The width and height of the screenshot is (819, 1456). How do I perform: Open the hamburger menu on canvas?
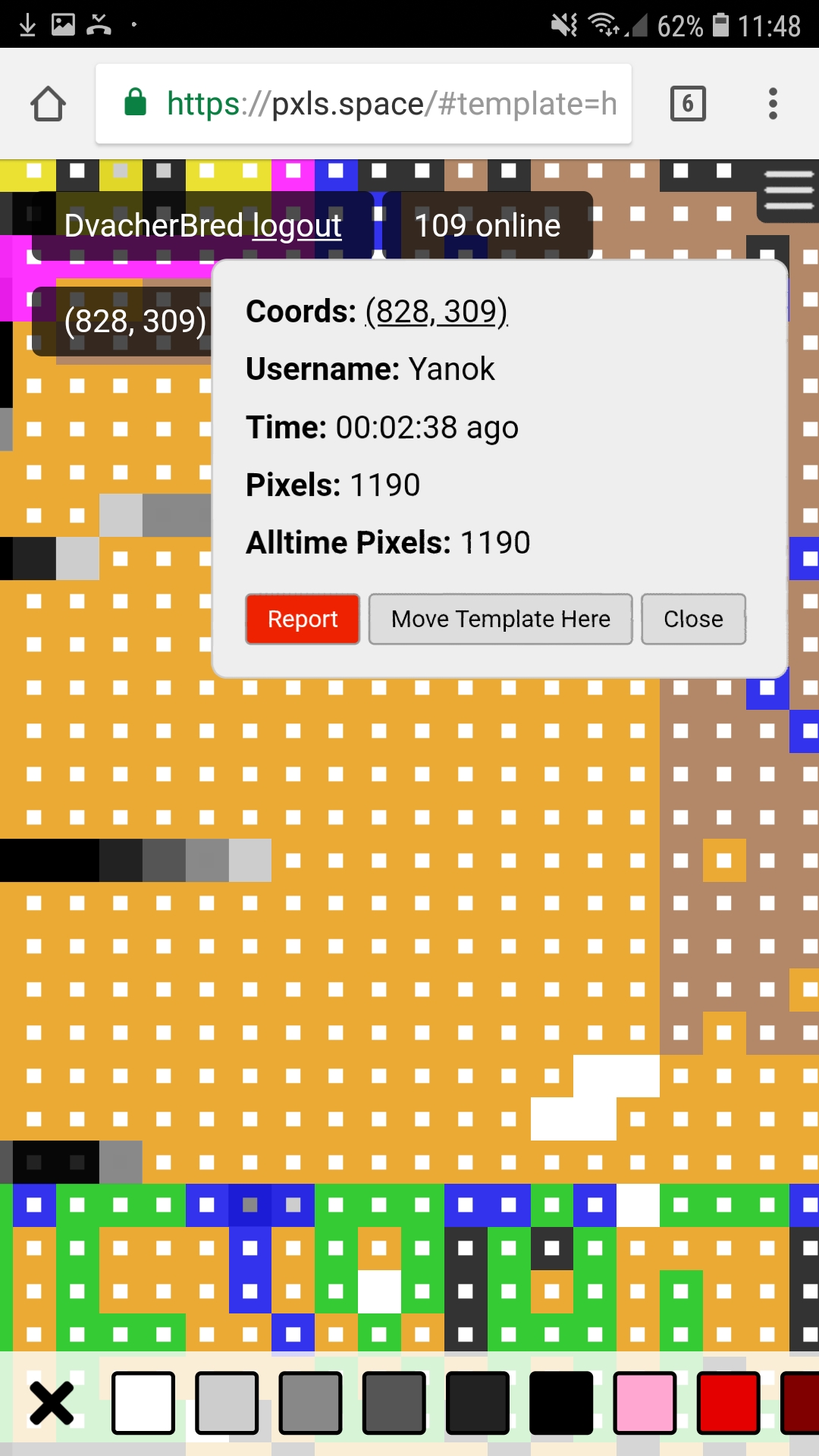789,190
